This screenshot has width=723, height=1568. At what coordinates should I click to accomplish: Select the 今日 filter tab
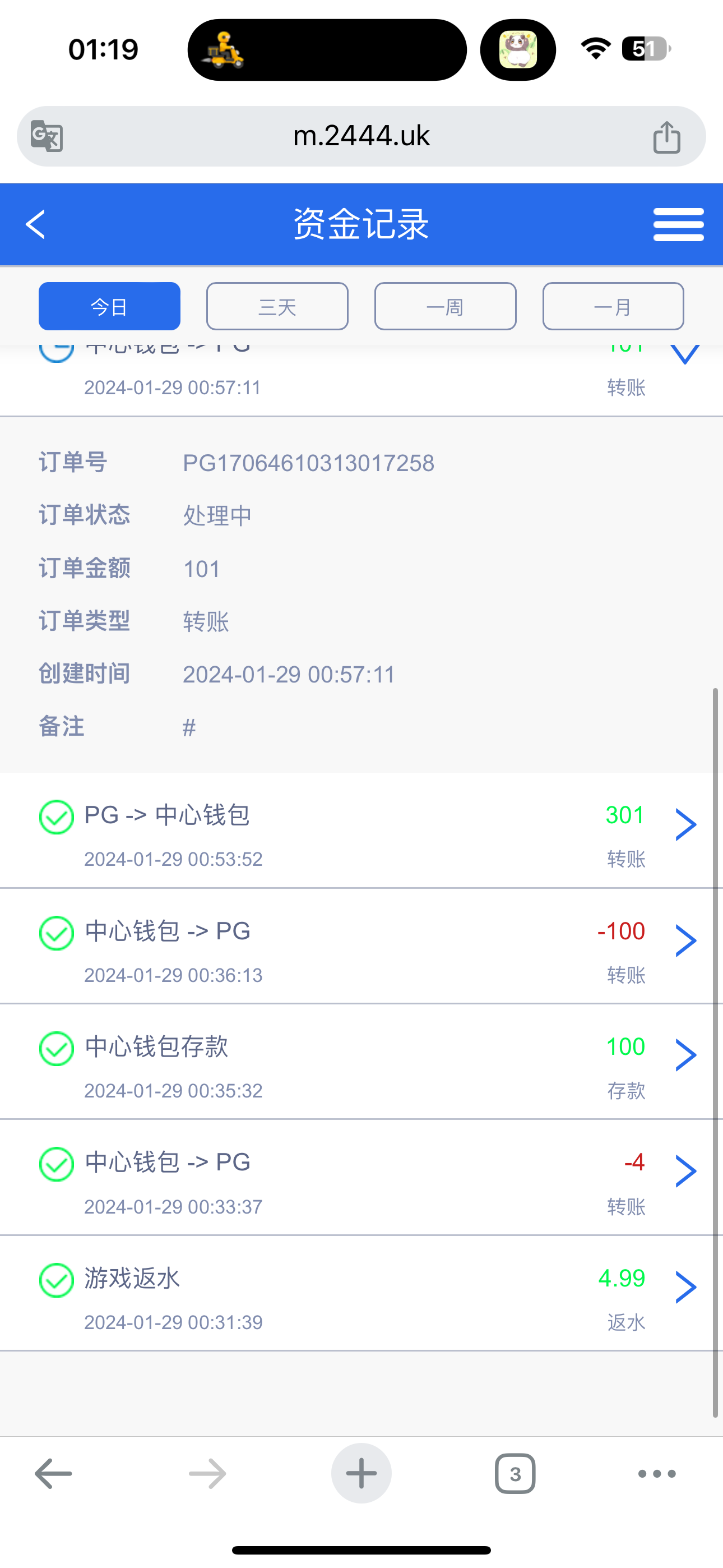[109, 306]
